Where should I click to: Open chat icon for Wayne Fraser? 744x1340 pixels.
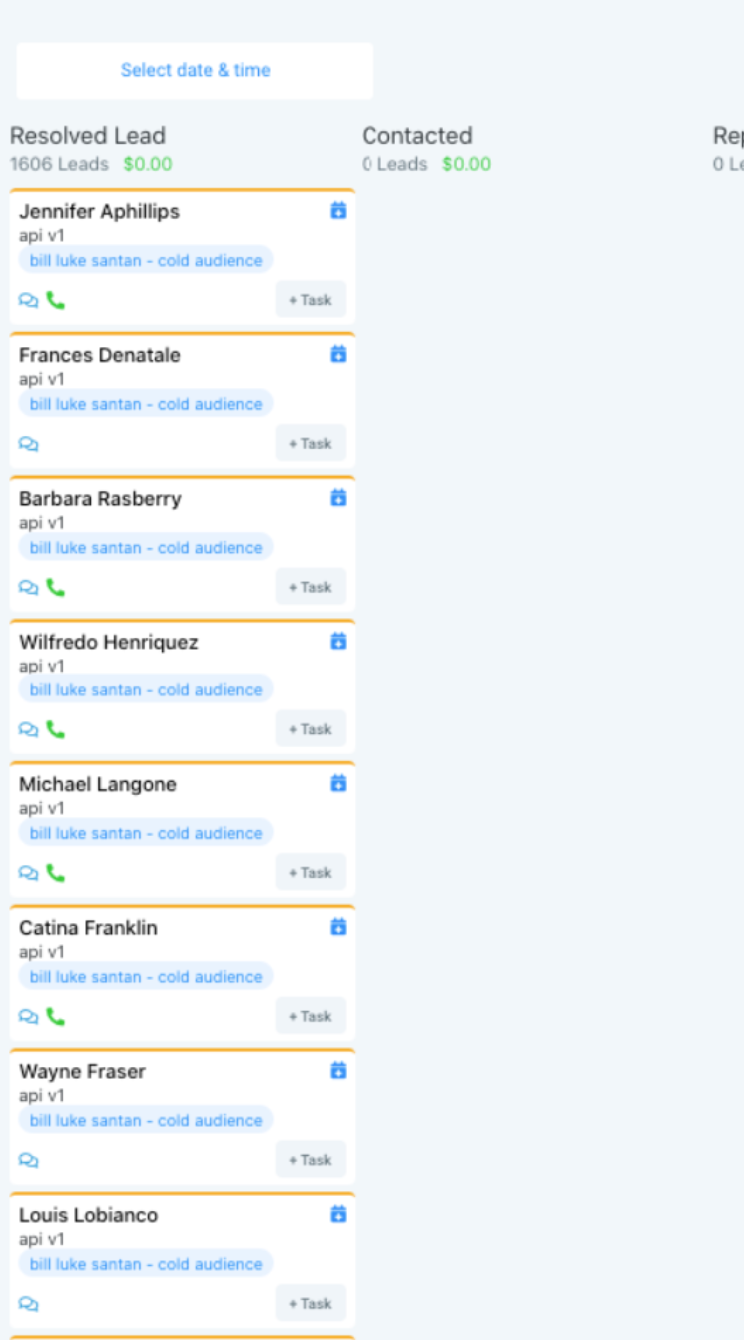(x=28, y=1161)
